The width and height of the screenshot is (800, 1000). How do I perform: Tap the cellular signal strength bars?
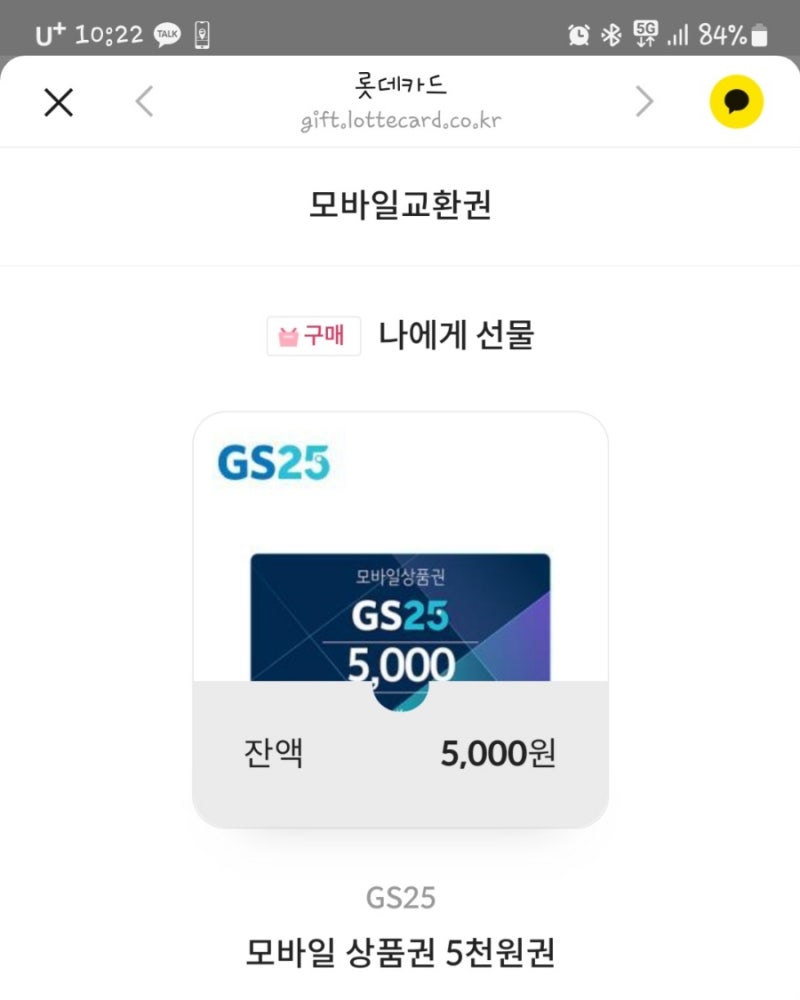click(x=678, y=33)
